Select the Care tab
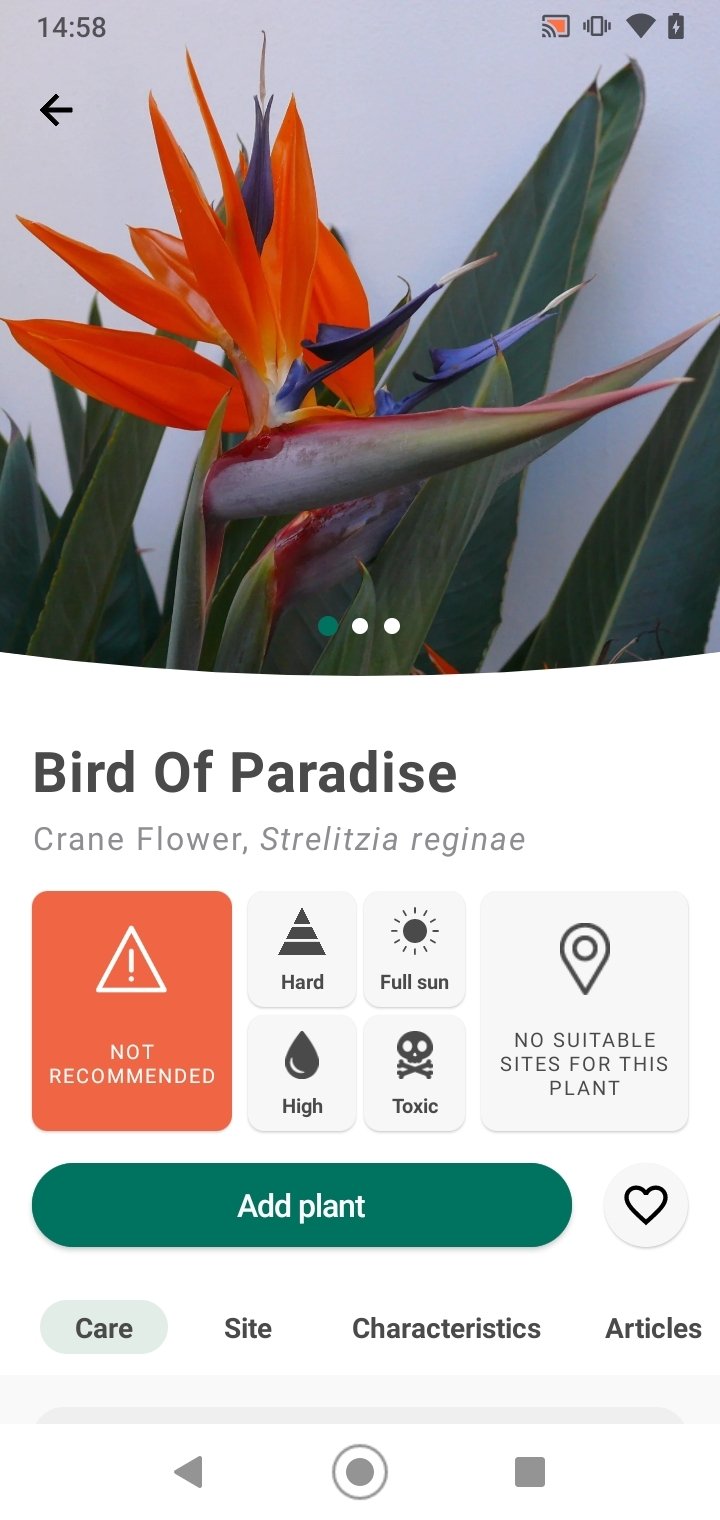Screen dimensions: 720x1520 click(104, 1328)
